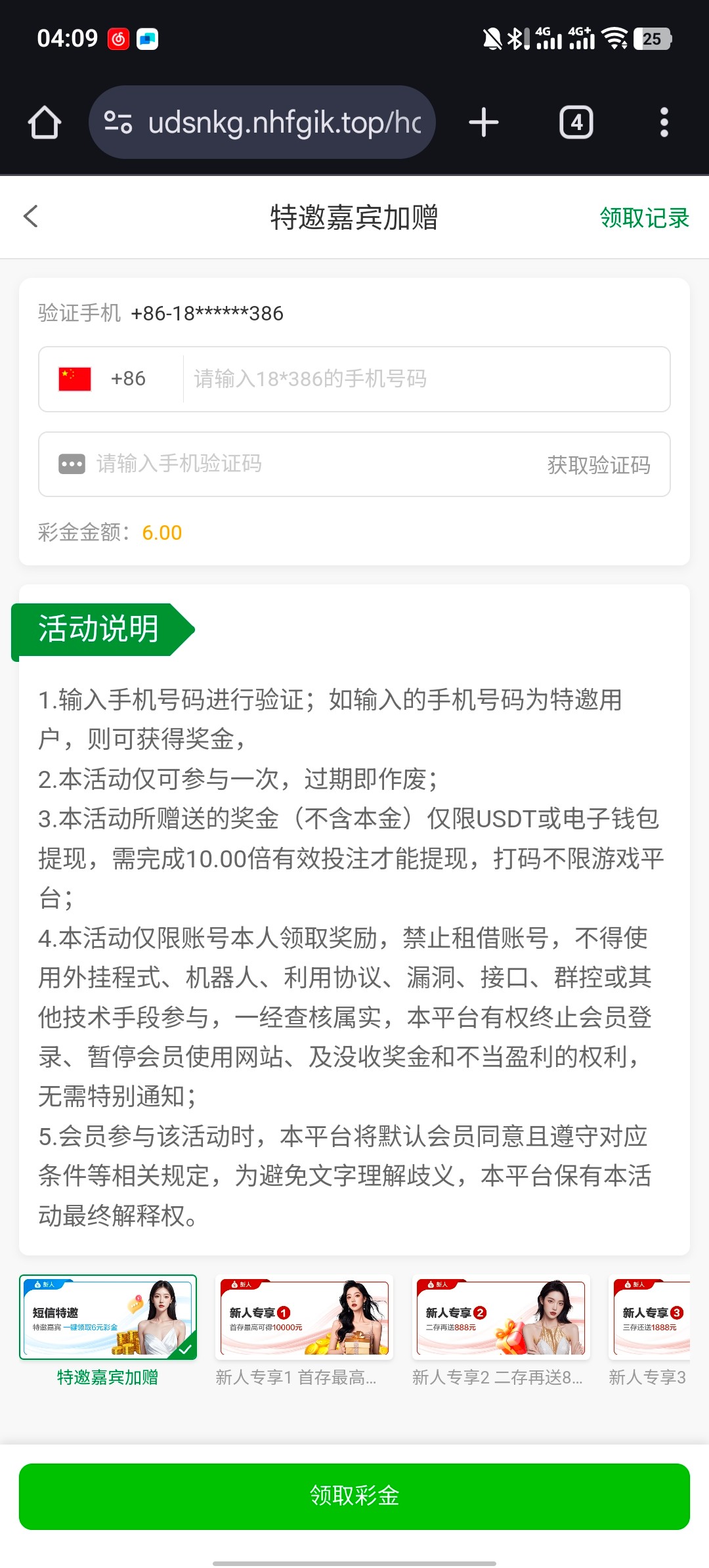Open a new browser tab
This screenshot has width=709, height=1568.
484,123
